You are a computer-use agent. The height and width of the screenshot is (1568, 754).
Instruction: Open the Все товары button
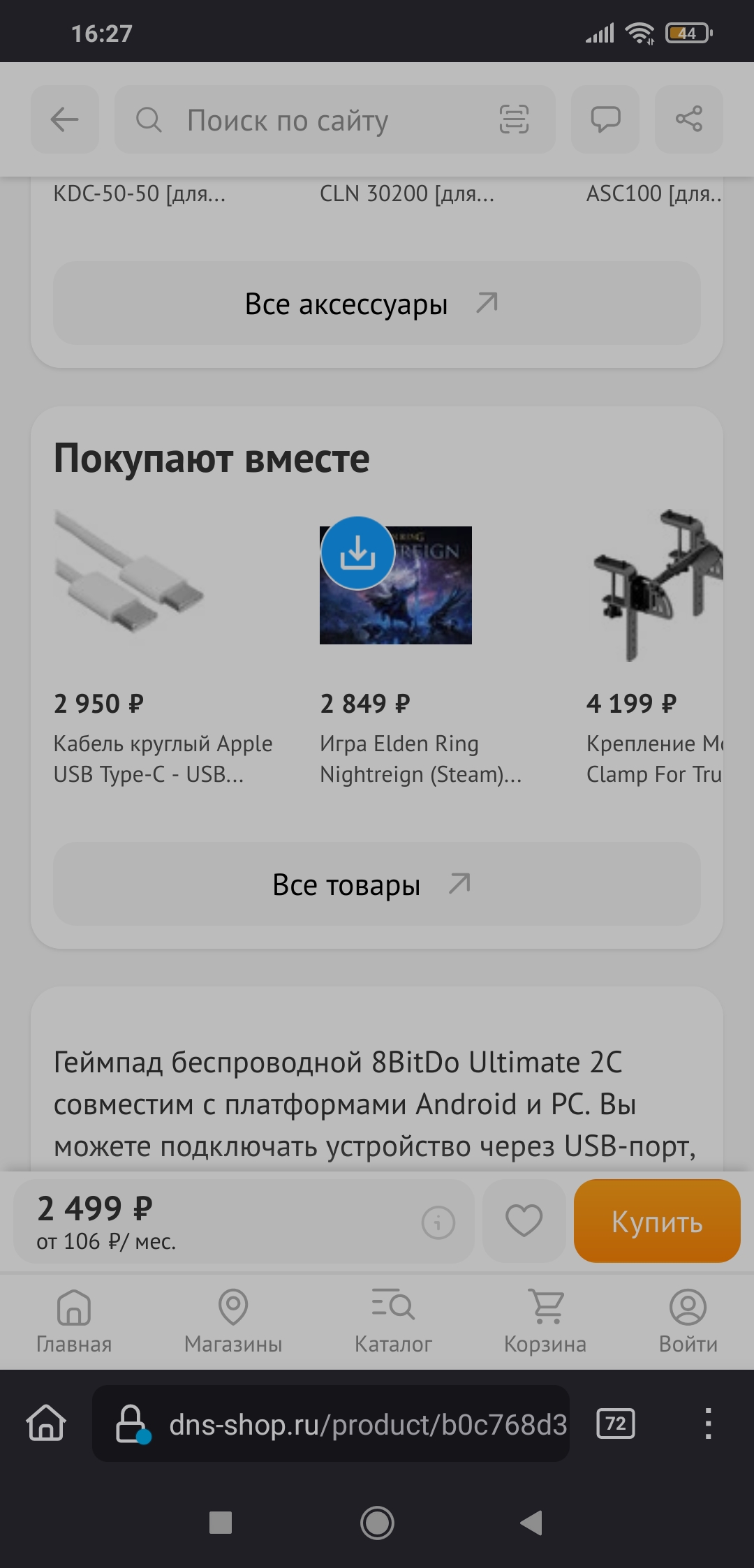376,884
